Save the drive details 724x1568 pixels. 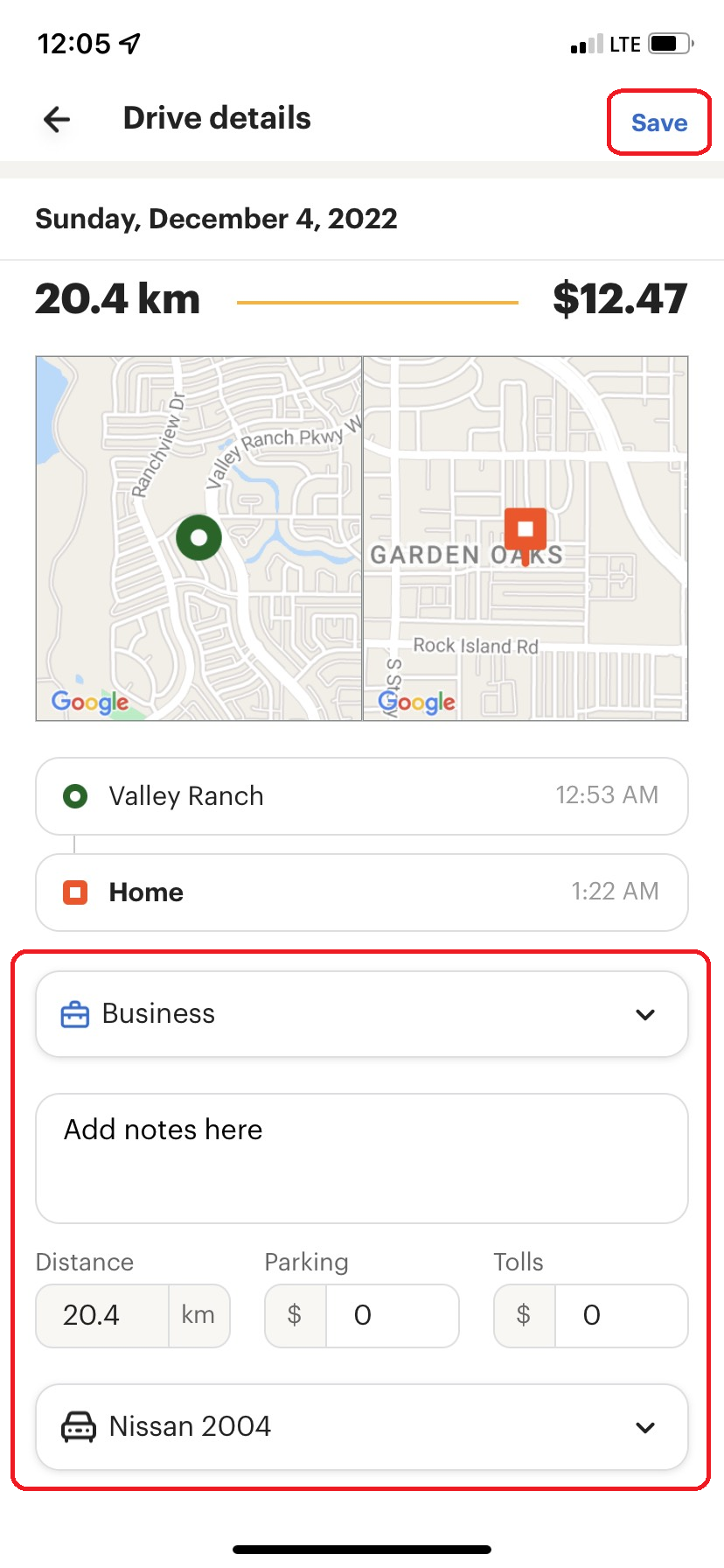(x=659, y=122)
